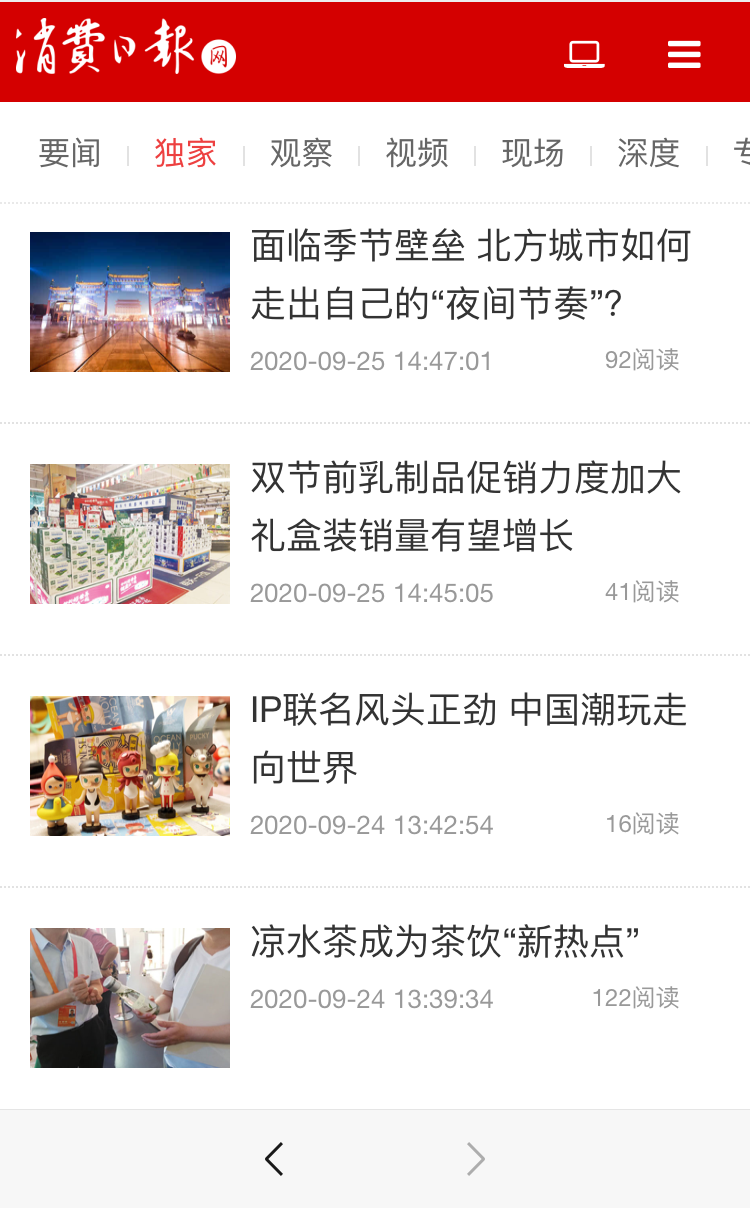Open article about 北方城市夜间节奏
Screen dimensions: 750x1208
pyautogui.click(x=470, y=274)
